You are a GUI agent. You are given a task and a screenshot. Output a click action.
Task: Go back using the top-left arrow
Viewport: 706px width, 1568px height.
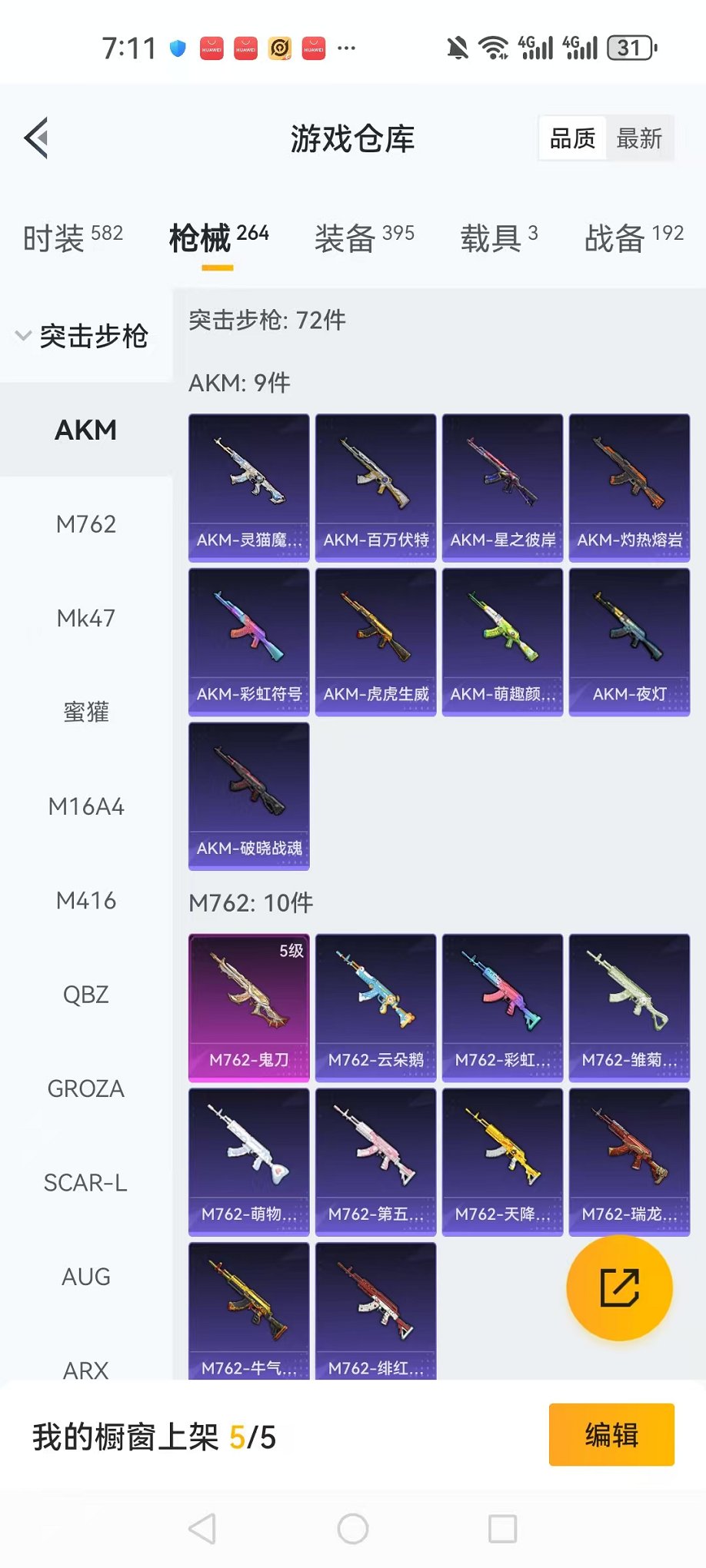click(36, 138)
